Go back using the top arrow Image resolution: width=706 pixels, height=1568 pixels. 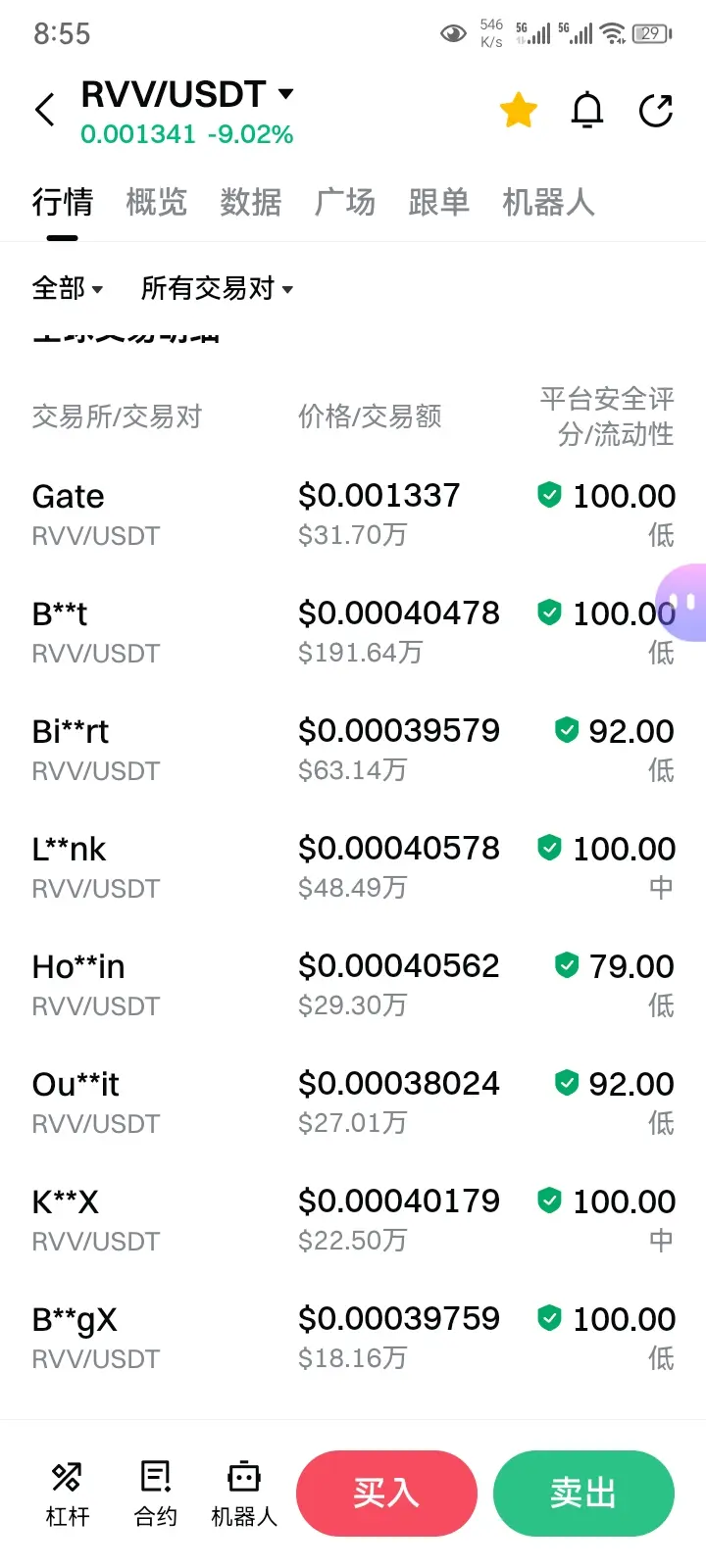coord(45,110)
